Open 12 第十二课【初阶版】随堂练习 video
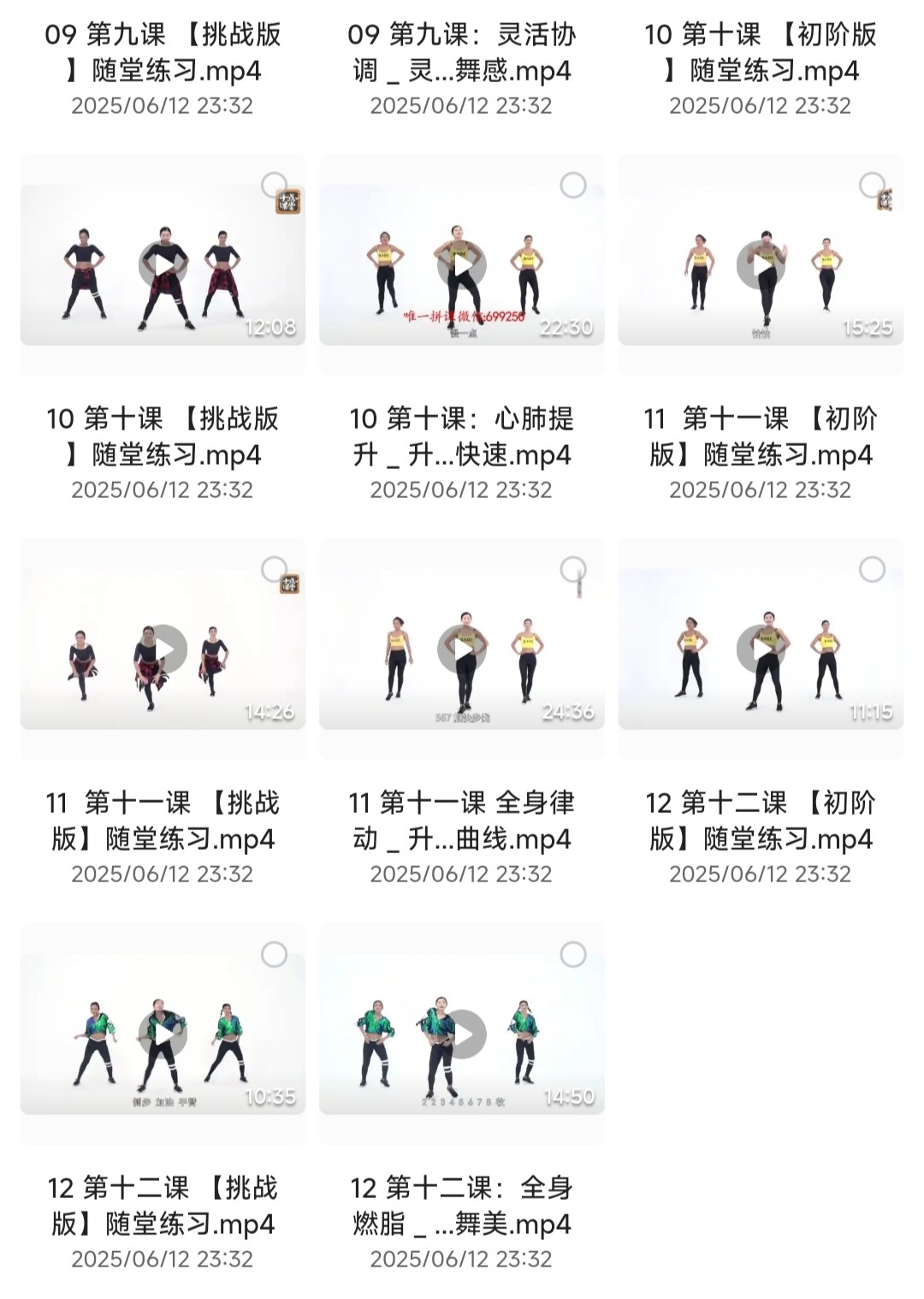 click(x=761, y=650)
